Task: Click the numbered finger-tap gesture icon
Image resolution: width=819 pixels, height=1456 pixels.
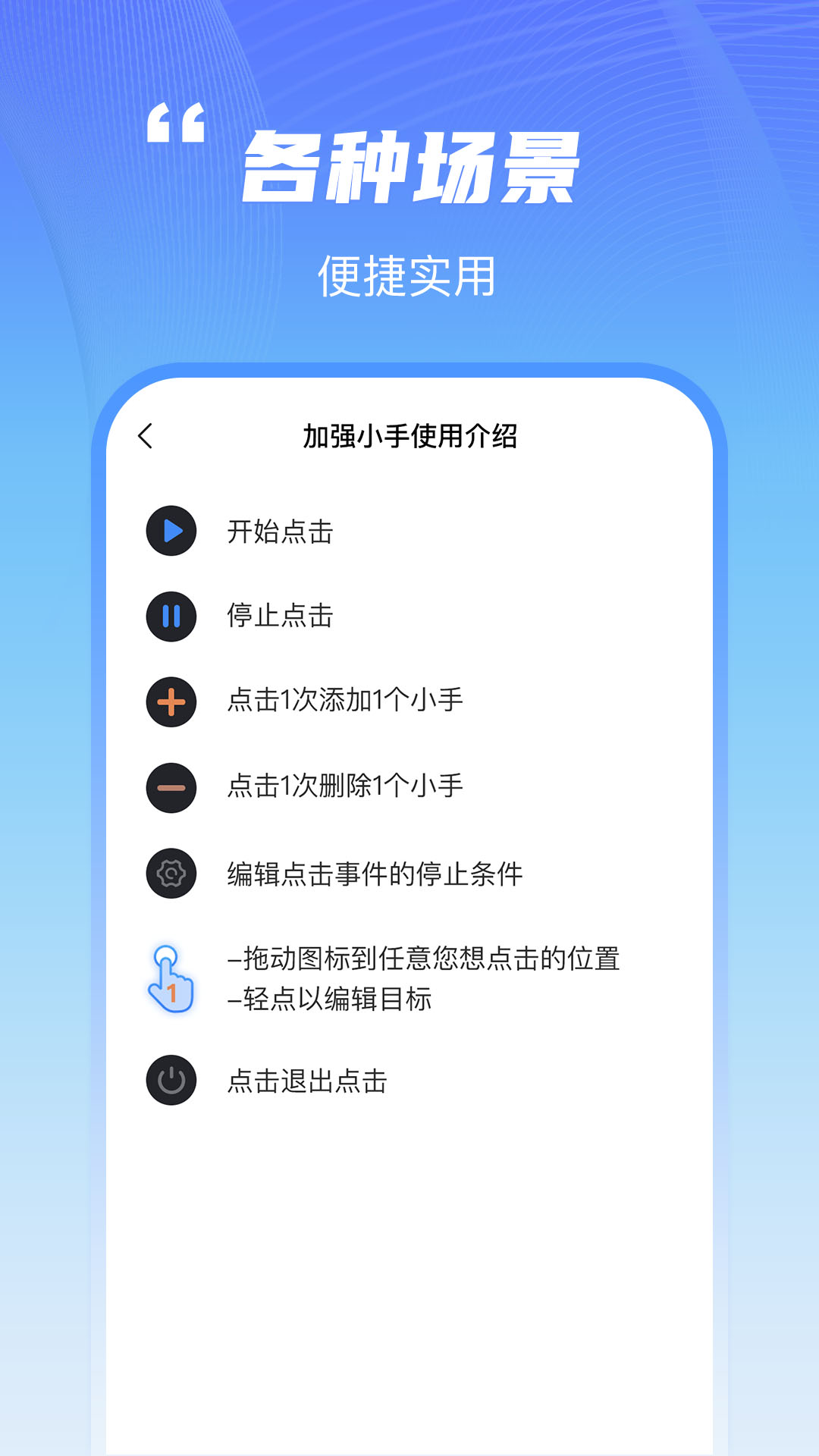Action: click(x=171, y=973)
